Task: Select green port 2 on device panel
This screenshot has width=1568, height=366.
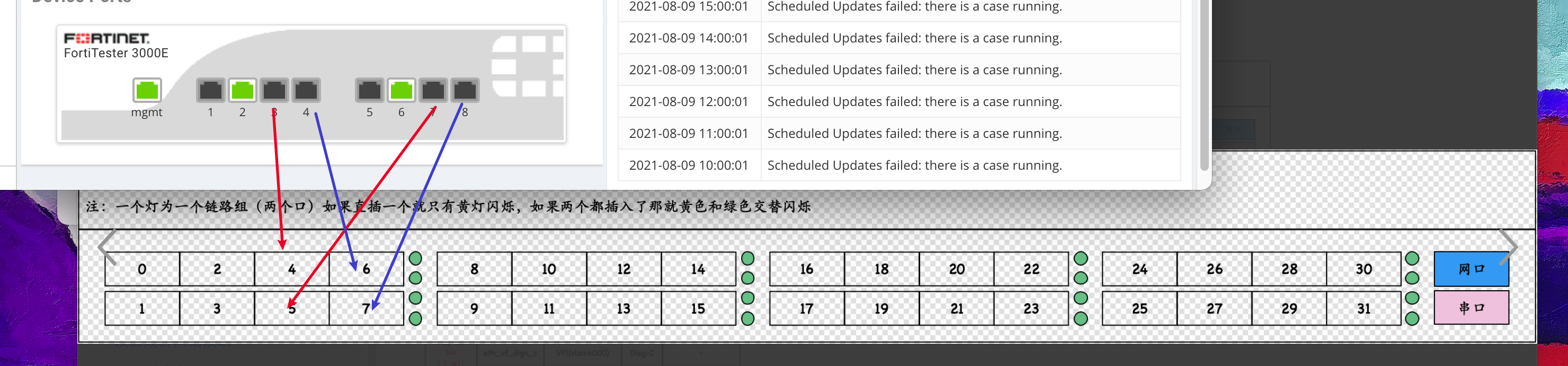Action: point(242,90)
